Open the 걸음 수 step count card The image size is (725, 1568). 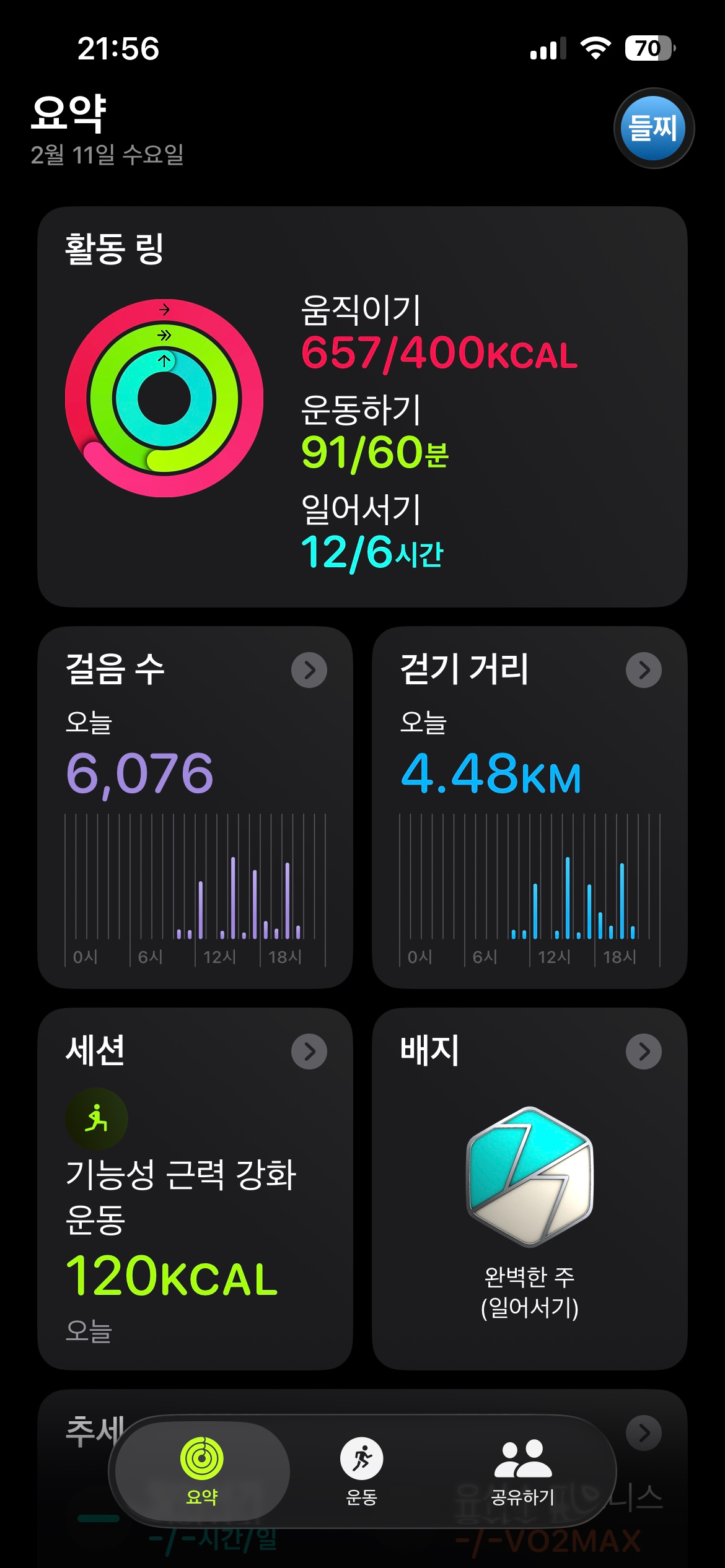coord(195,806)
